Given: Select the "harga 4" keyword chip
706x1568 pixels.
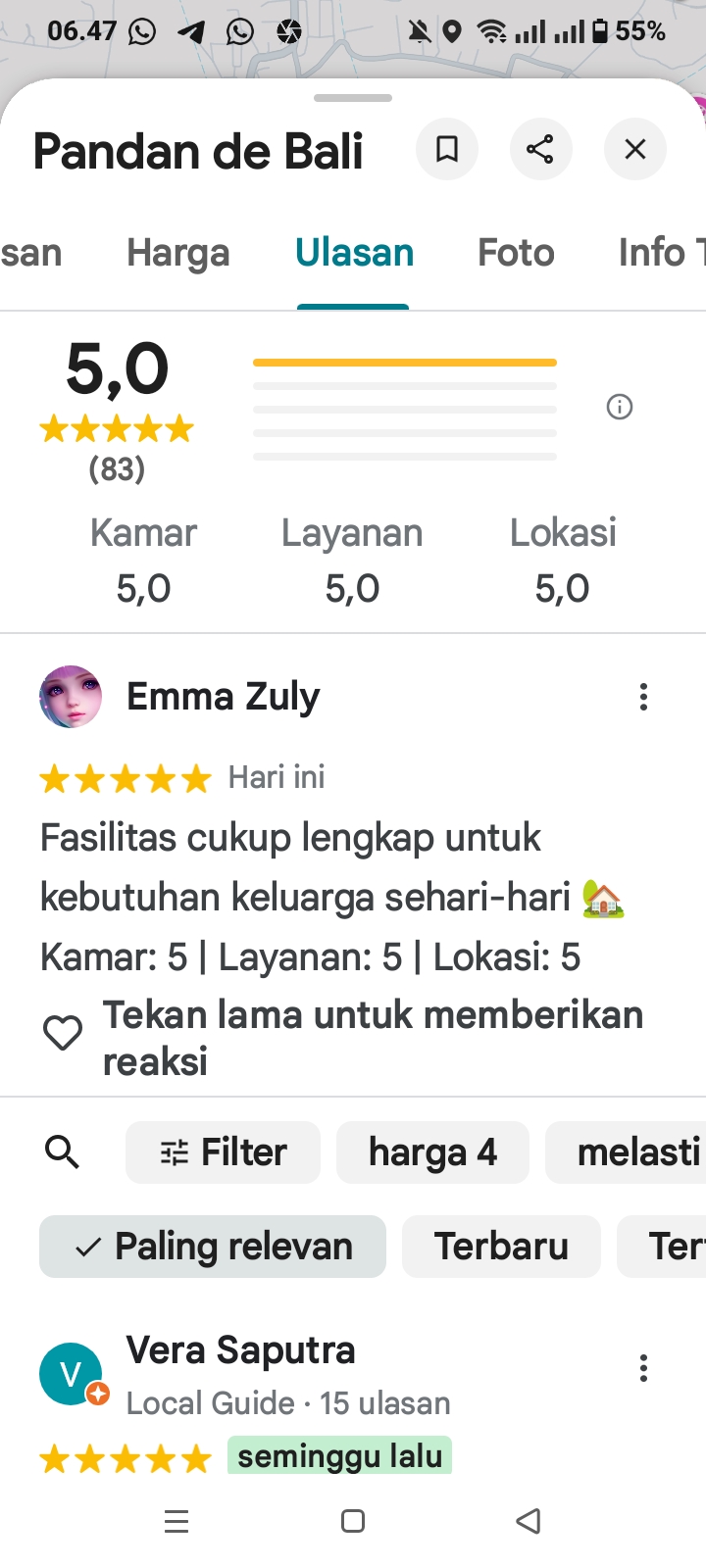Looking at the screenshot, I should pos(432,1152).
